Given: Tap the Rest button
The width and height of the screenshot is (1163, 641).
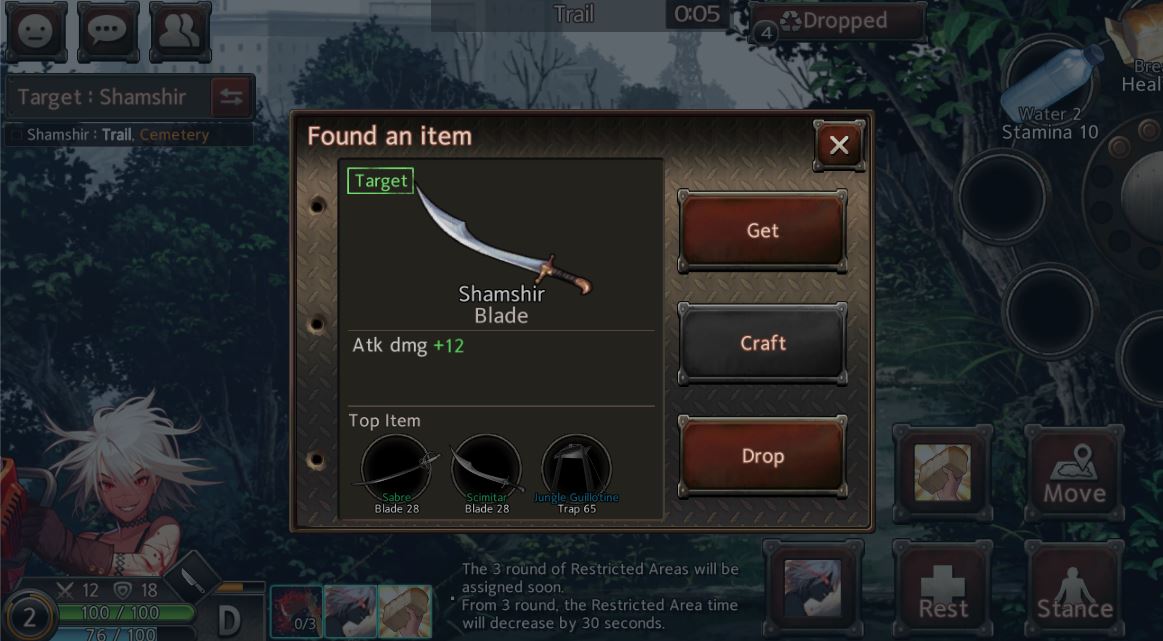Looking at the screenshot, I should (x=943, y=591).
